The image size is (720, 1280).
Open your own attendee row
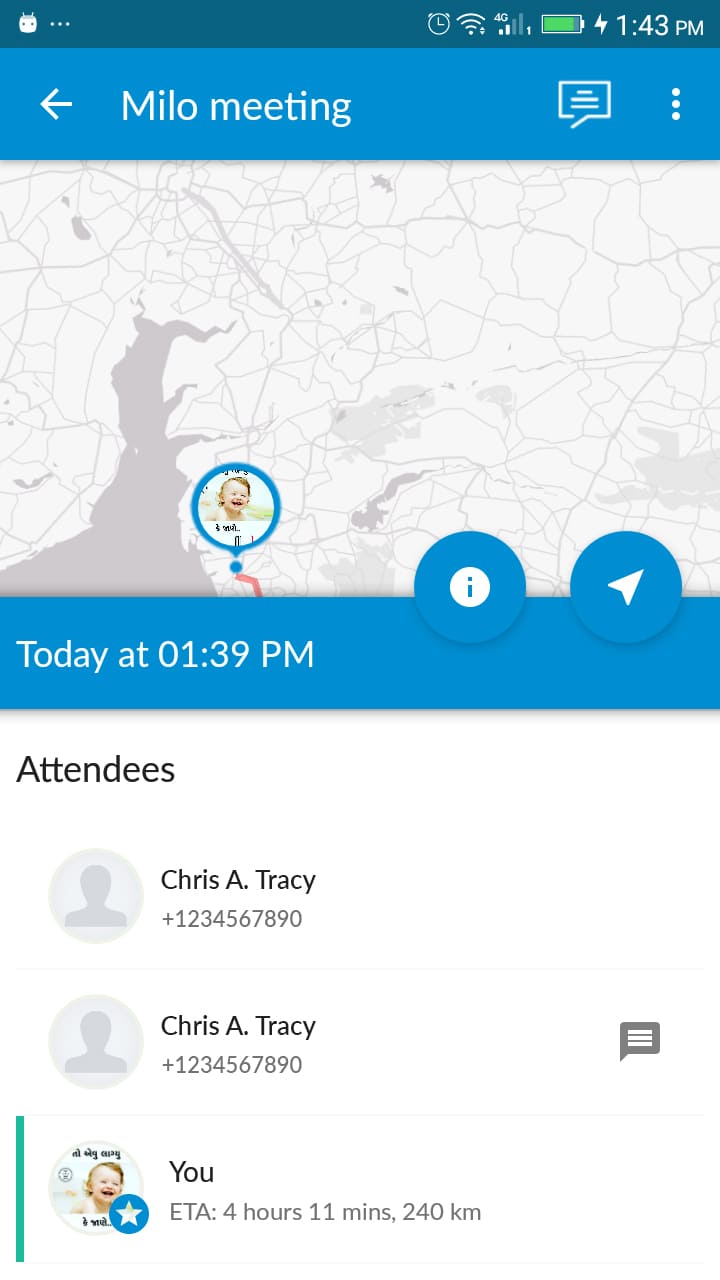(x=360, y=1190)
